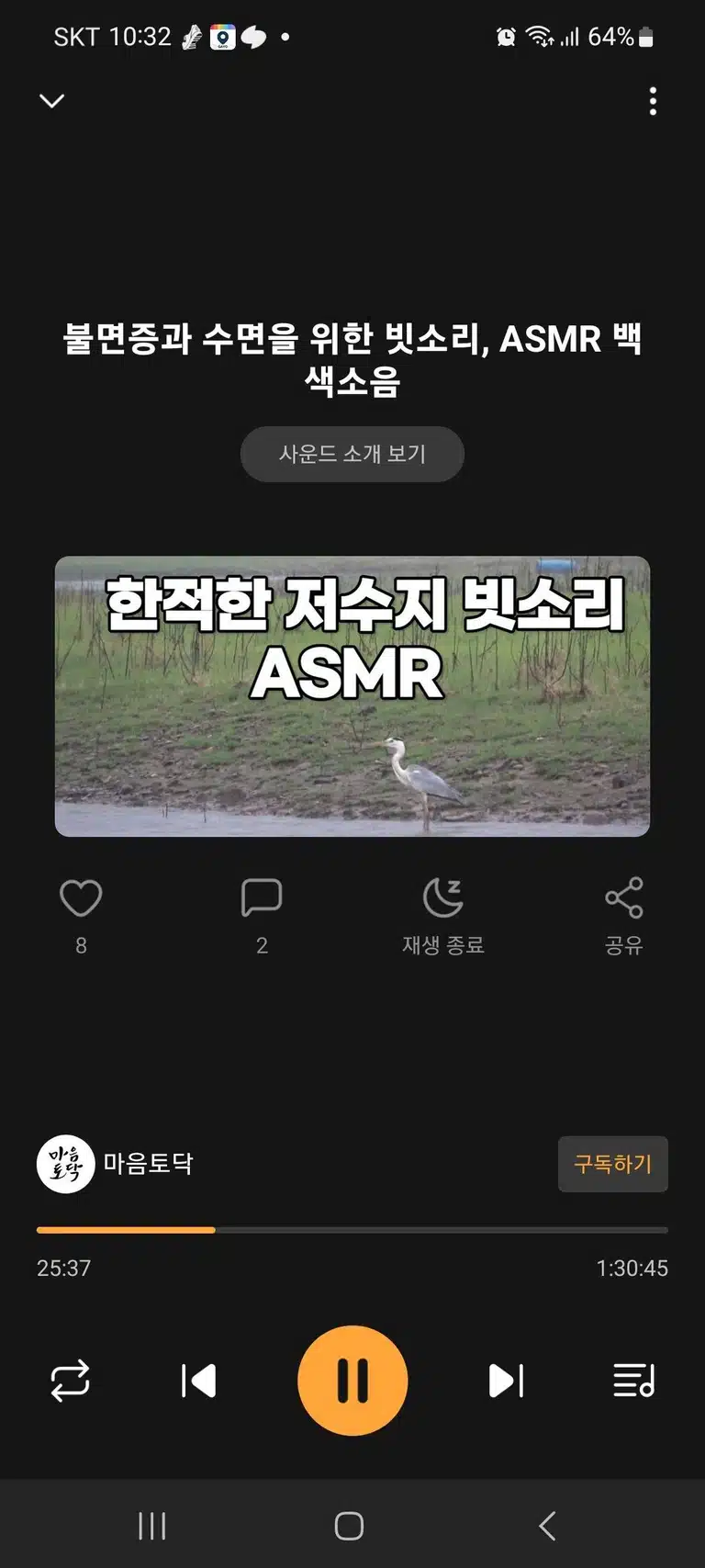Screen dimensions: 705x1568
Task: Tap the playback progress bar to seek
Action: (x=352, y=1230)
